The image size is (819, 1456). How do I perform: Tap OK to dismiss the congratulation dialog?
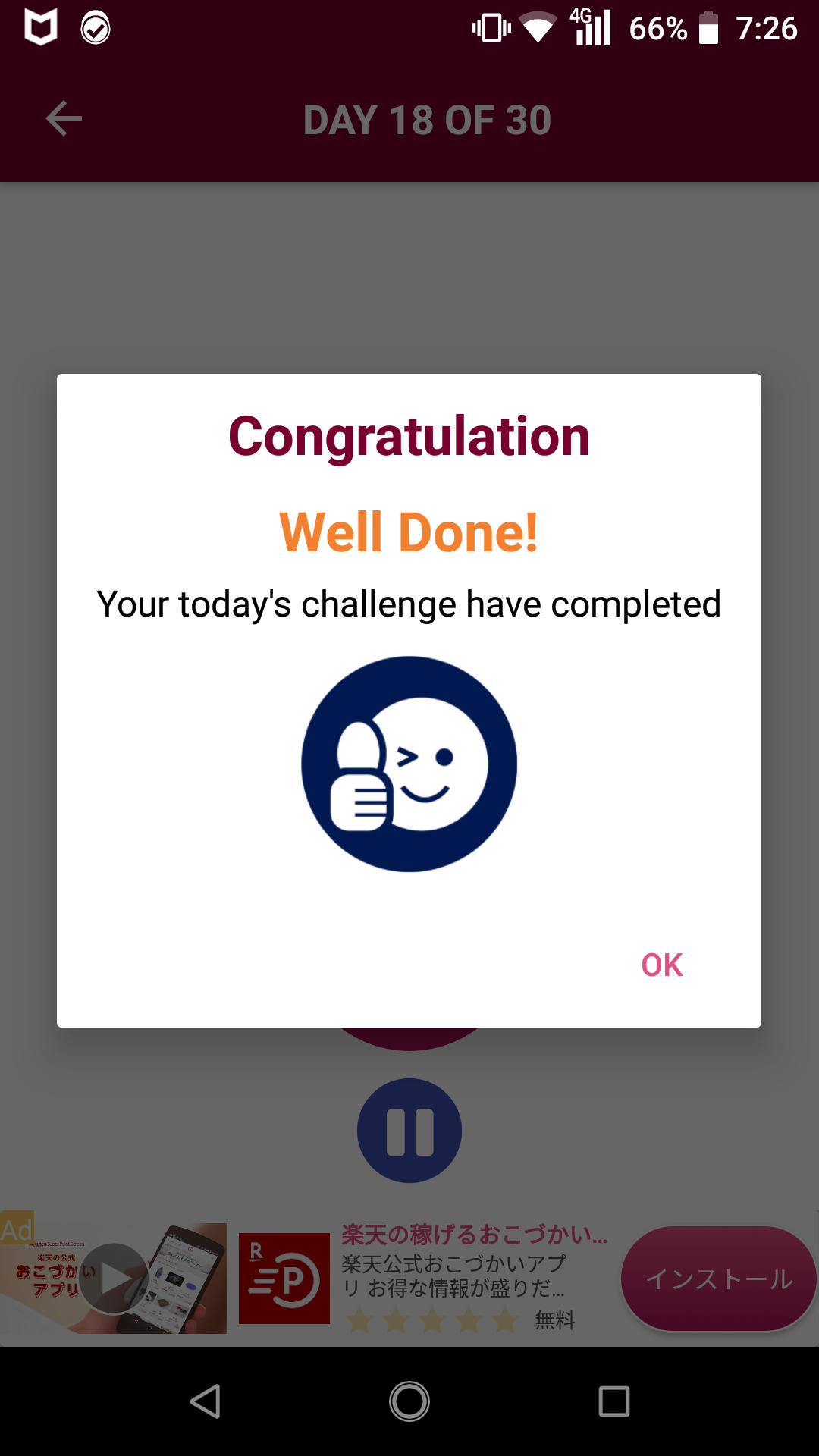point(661,965)
